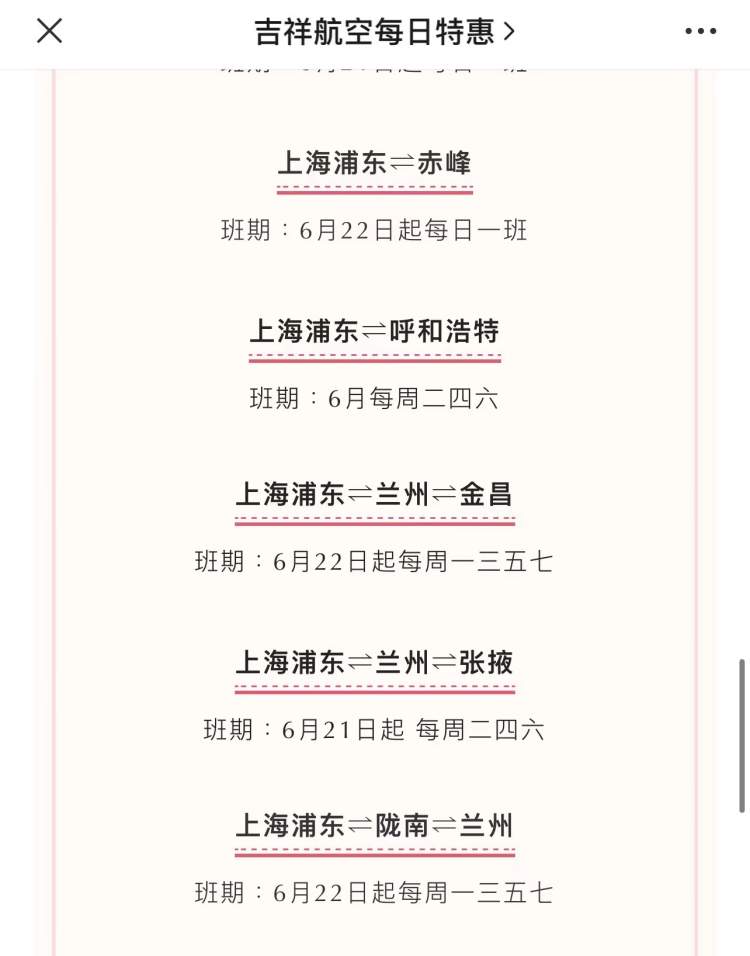Viewport: 750px width, 956px height.
Task: Open the three-dot overflow menu
Action: click(x=701, y=32)
